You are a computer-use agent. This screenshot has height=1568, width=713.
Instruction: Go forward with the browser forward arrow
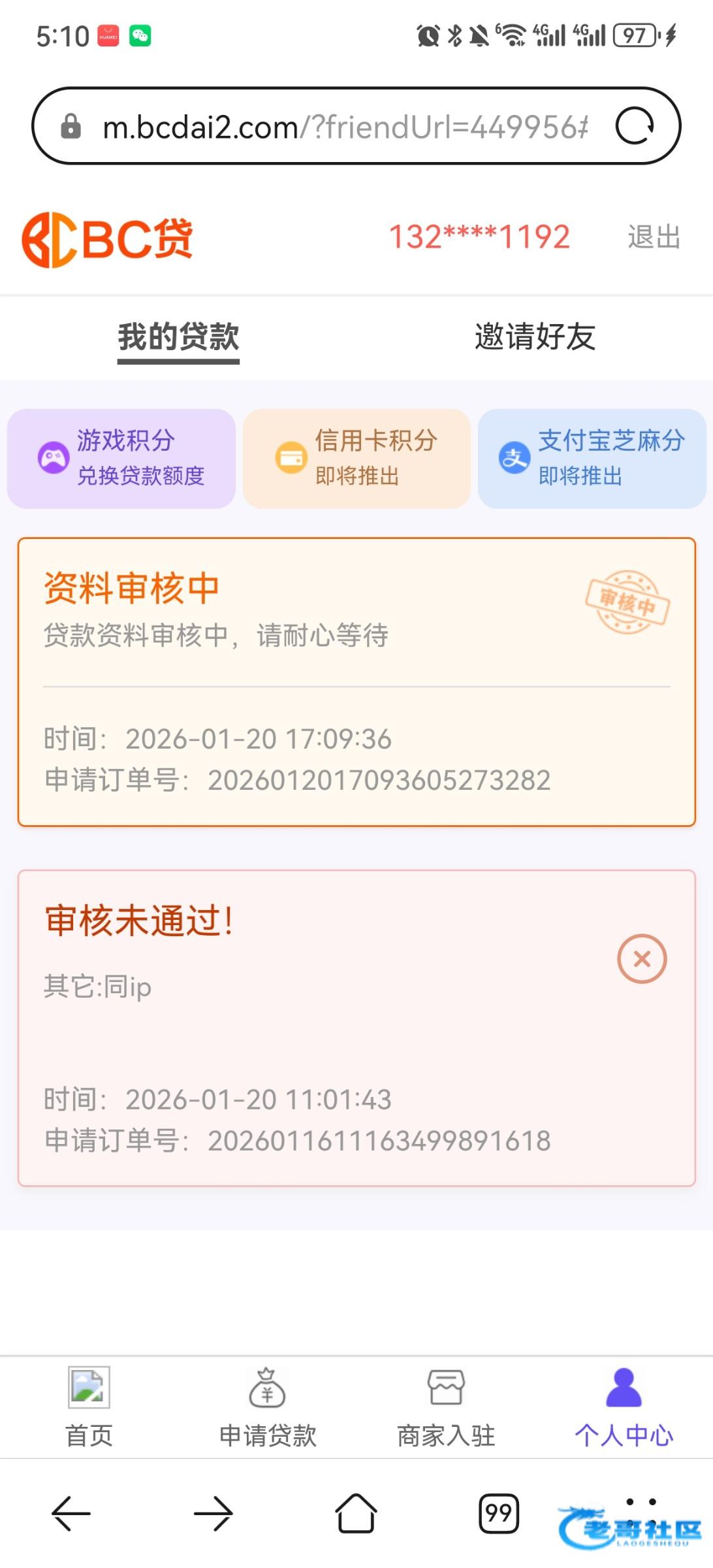pos(214,1513)
